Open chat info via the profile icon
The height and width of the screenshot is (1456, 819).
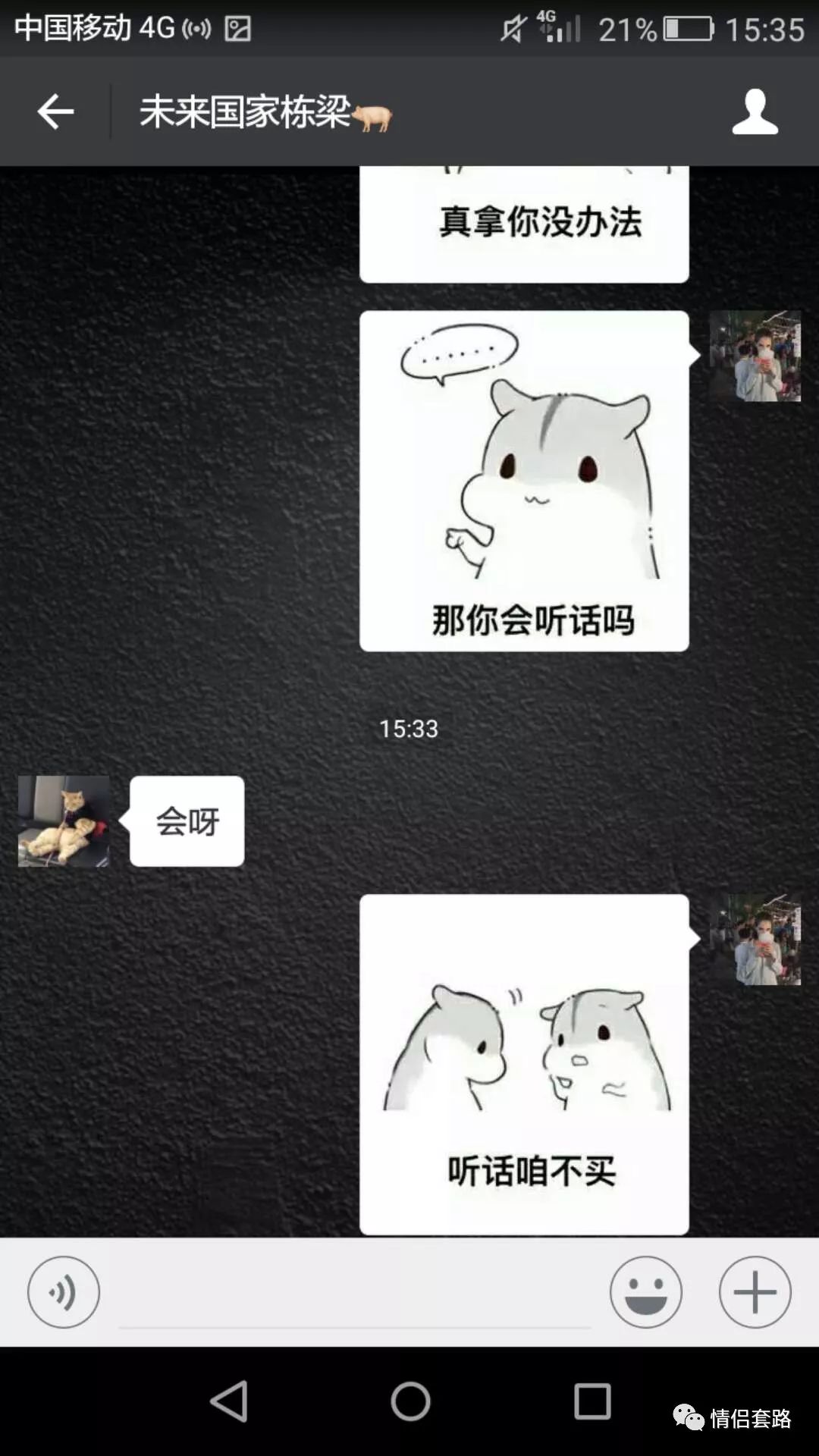[755, 112]
